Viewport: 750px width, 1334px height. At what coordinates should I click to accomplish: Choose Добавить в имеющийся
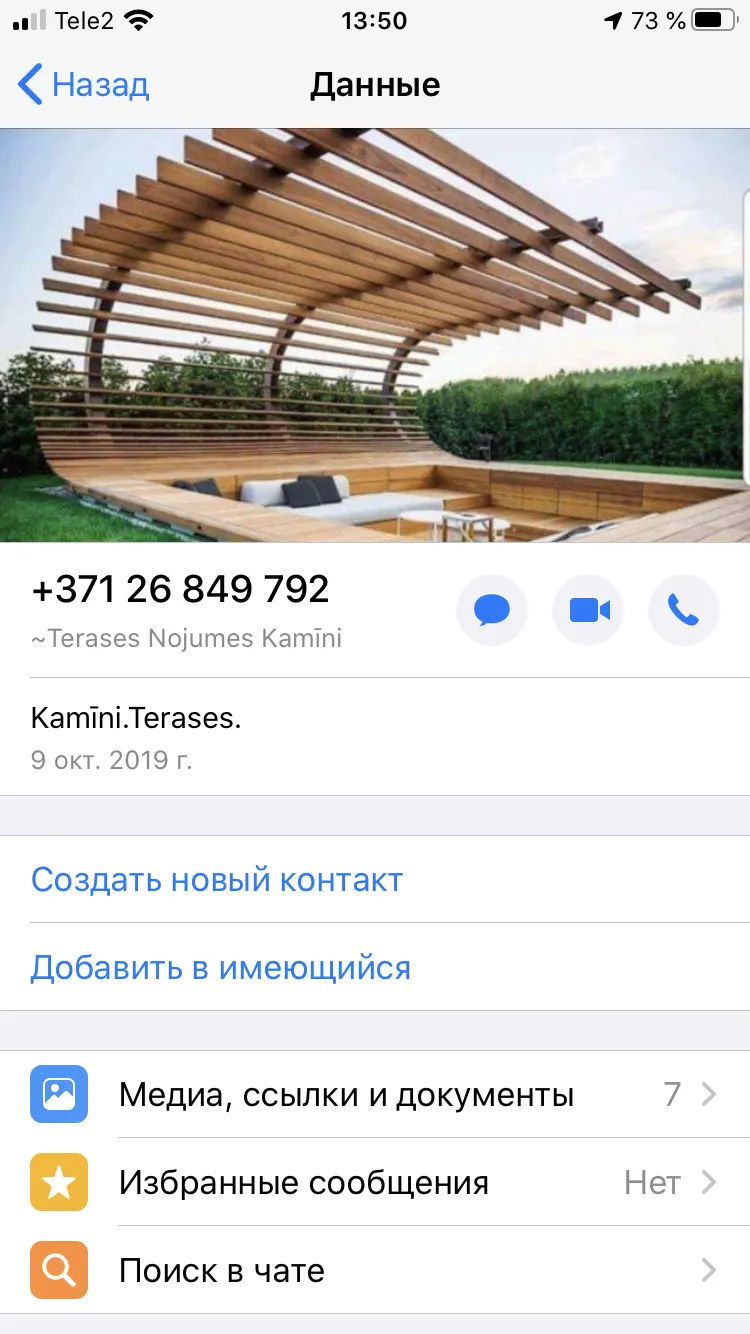tap(375, 967)
